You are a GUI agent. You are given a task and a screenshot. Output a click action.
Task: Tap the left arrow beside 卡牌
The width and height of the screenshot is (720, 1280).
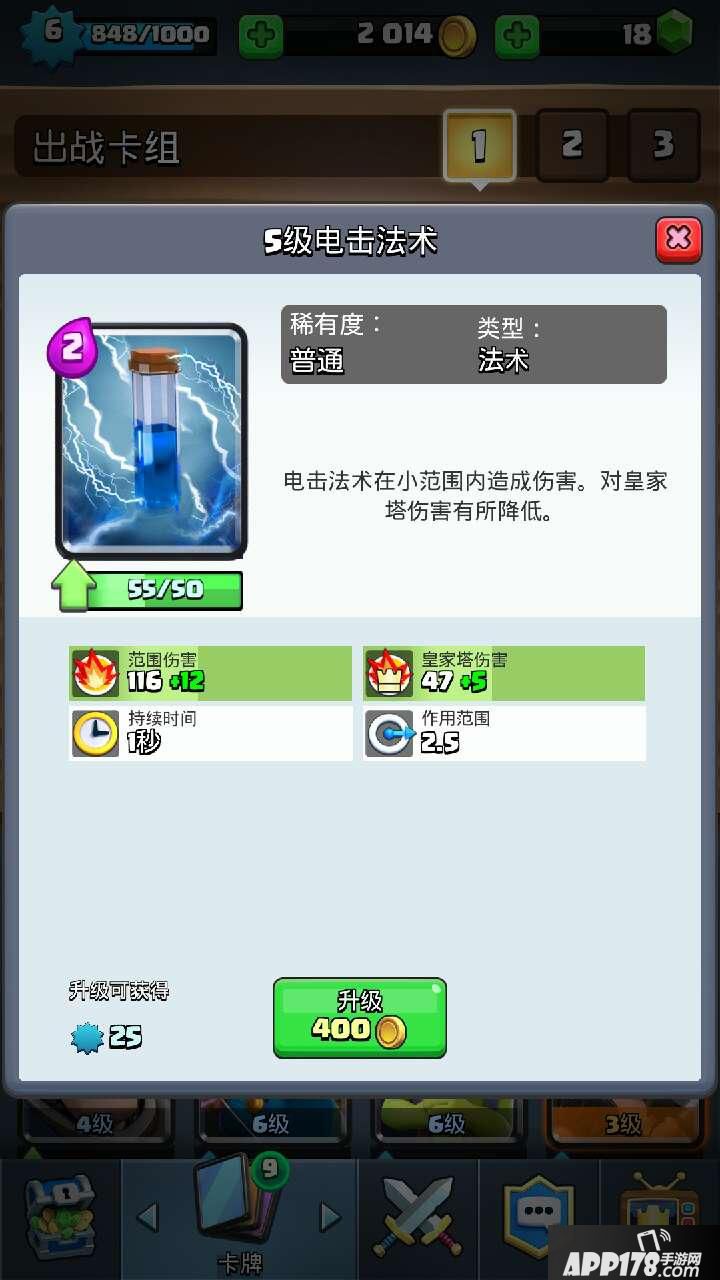coord(148,1217)
